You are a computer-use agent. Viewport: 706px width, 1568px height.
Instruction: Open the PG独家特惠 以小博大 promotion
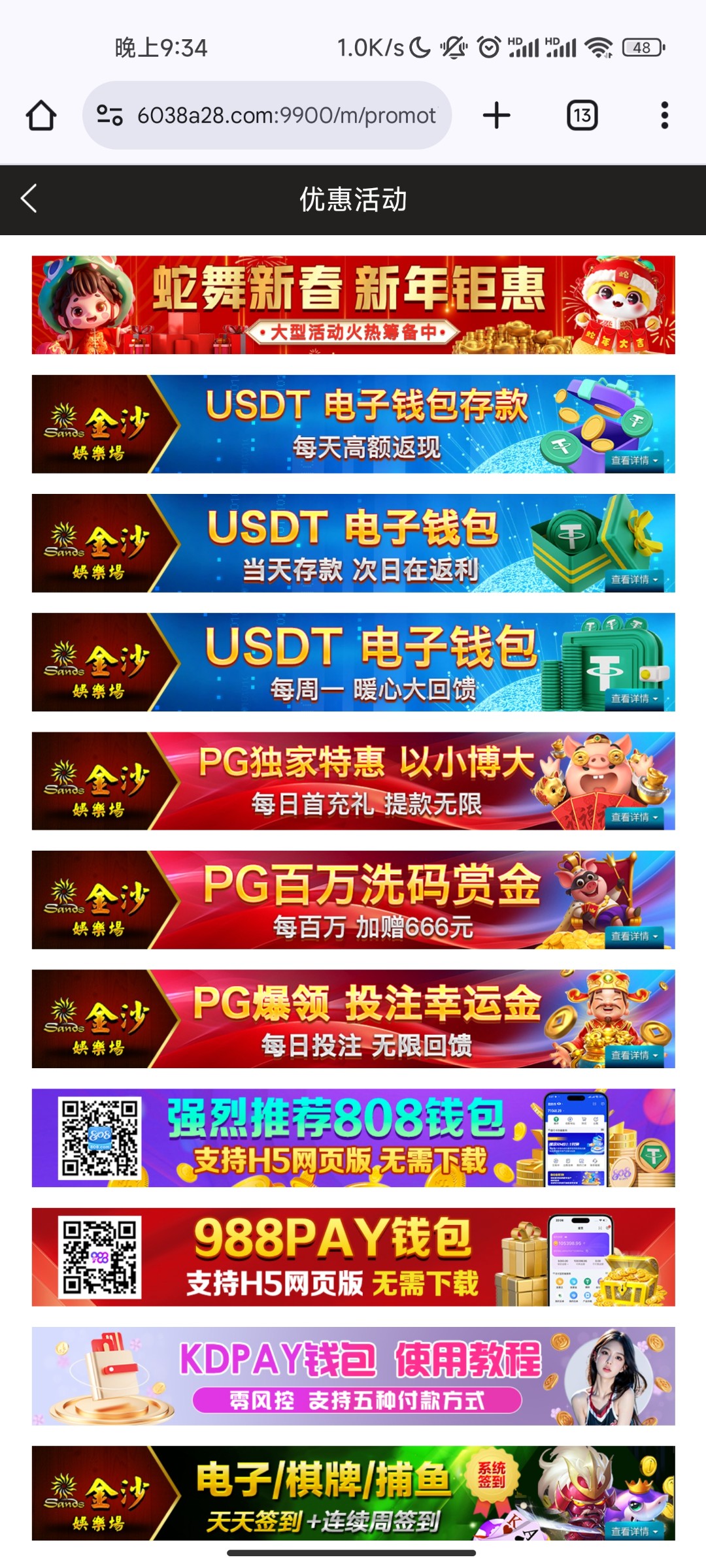point(353,781)
